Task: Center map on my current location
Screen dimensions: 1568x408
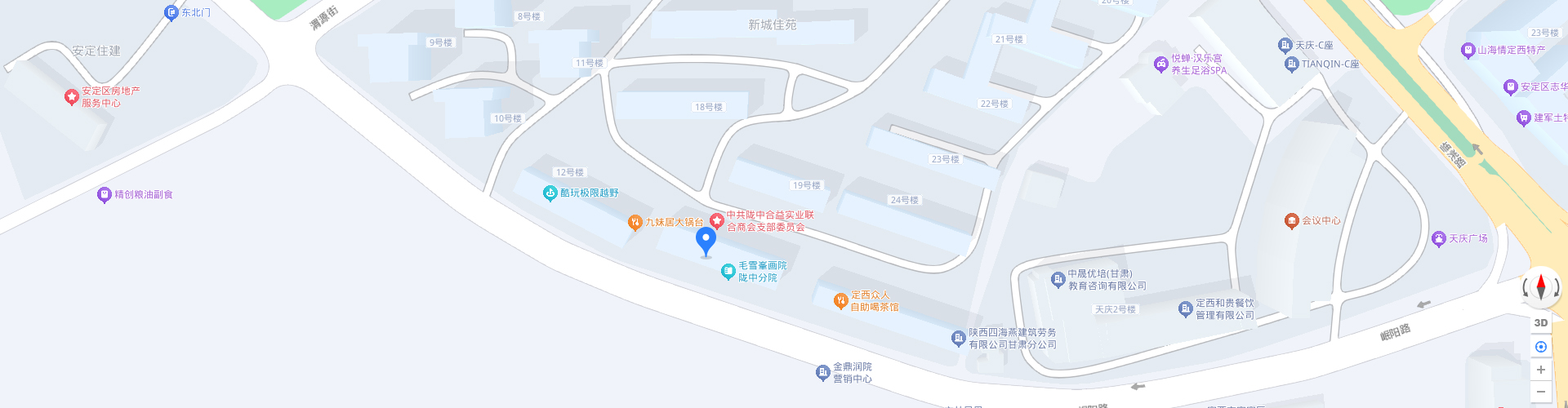Action: (1541, 347)
